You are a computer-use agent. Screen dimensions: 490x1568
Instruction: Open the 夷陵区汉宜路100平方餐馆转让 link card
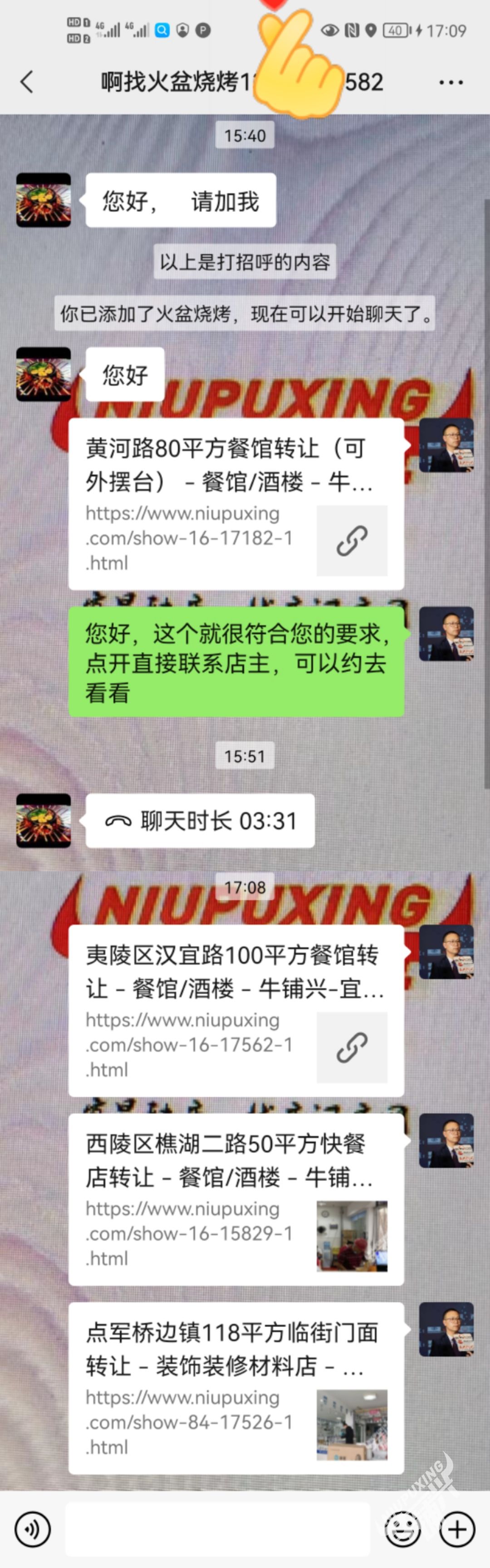235,1010
